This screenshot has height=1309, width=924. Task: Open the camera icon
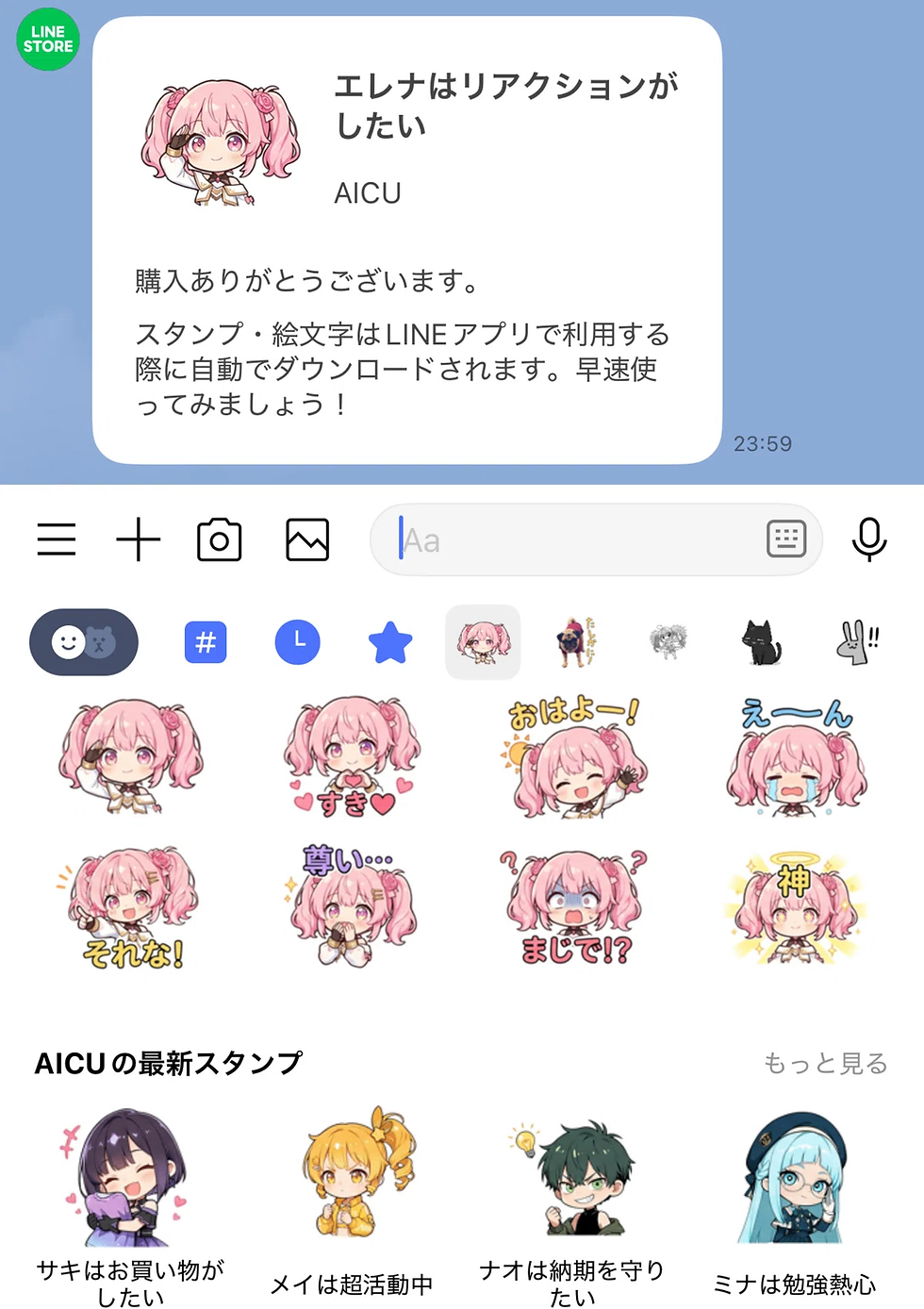click(219, 539)
